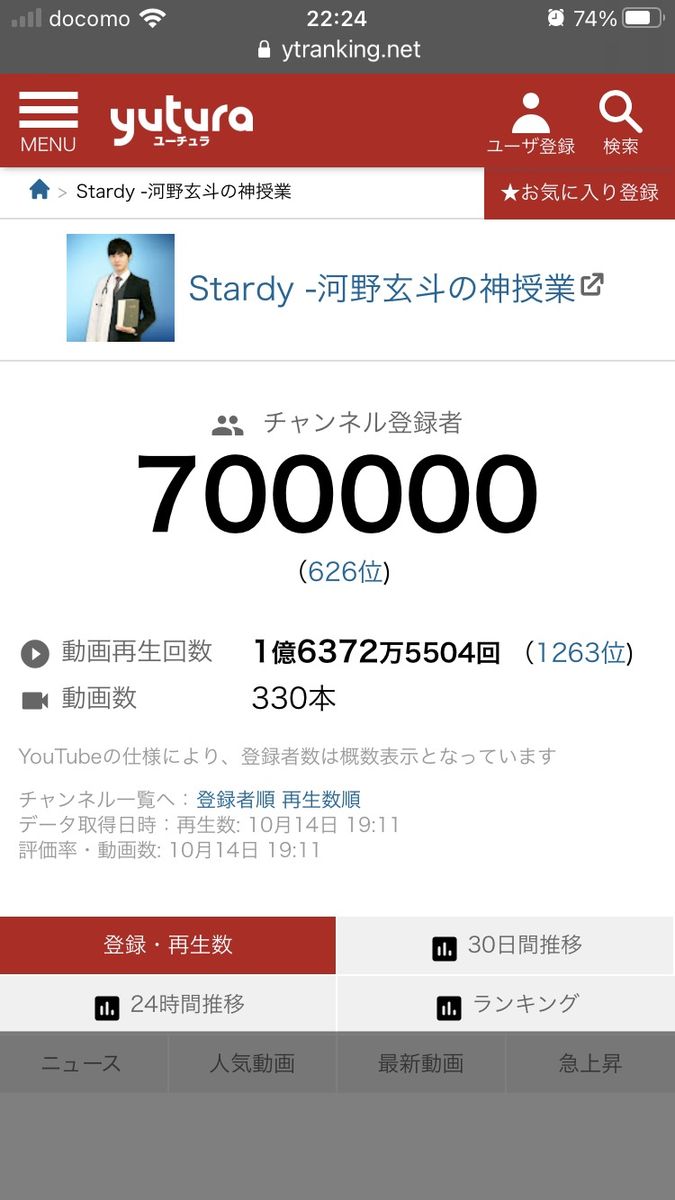Open ユーザ登録 user registration
Viewport: 675px width, 1200px height.
[530, 123]
